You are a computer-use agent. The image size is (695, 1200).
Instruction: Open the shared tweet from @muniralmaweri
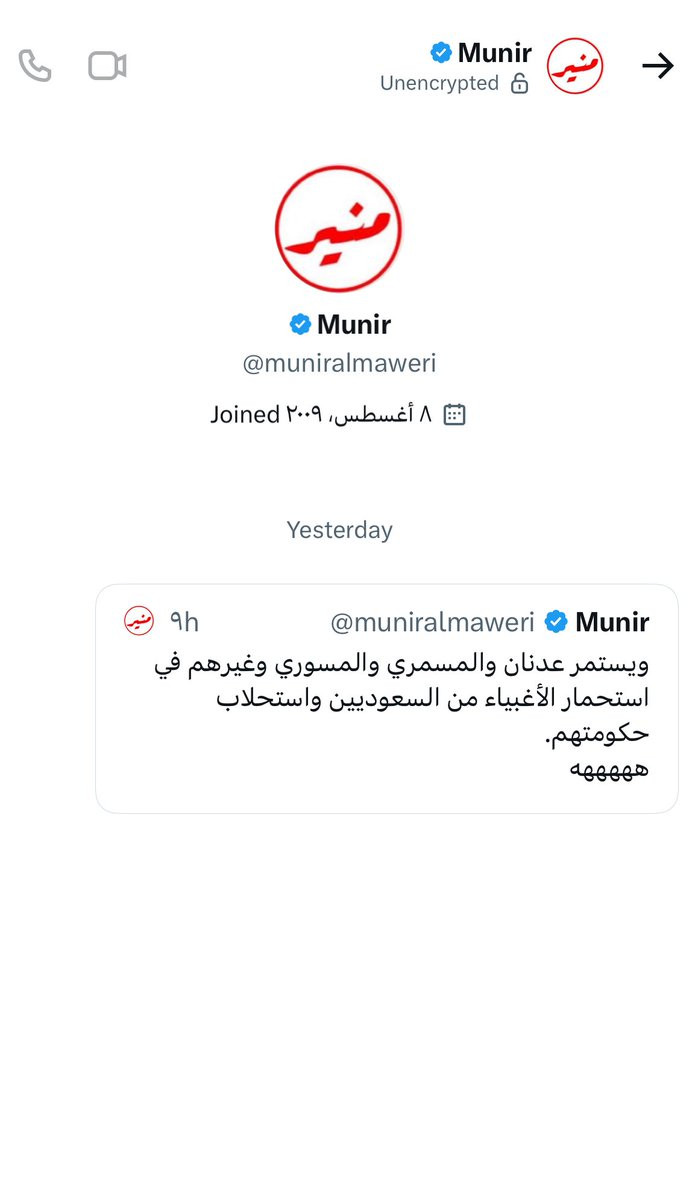387,699
